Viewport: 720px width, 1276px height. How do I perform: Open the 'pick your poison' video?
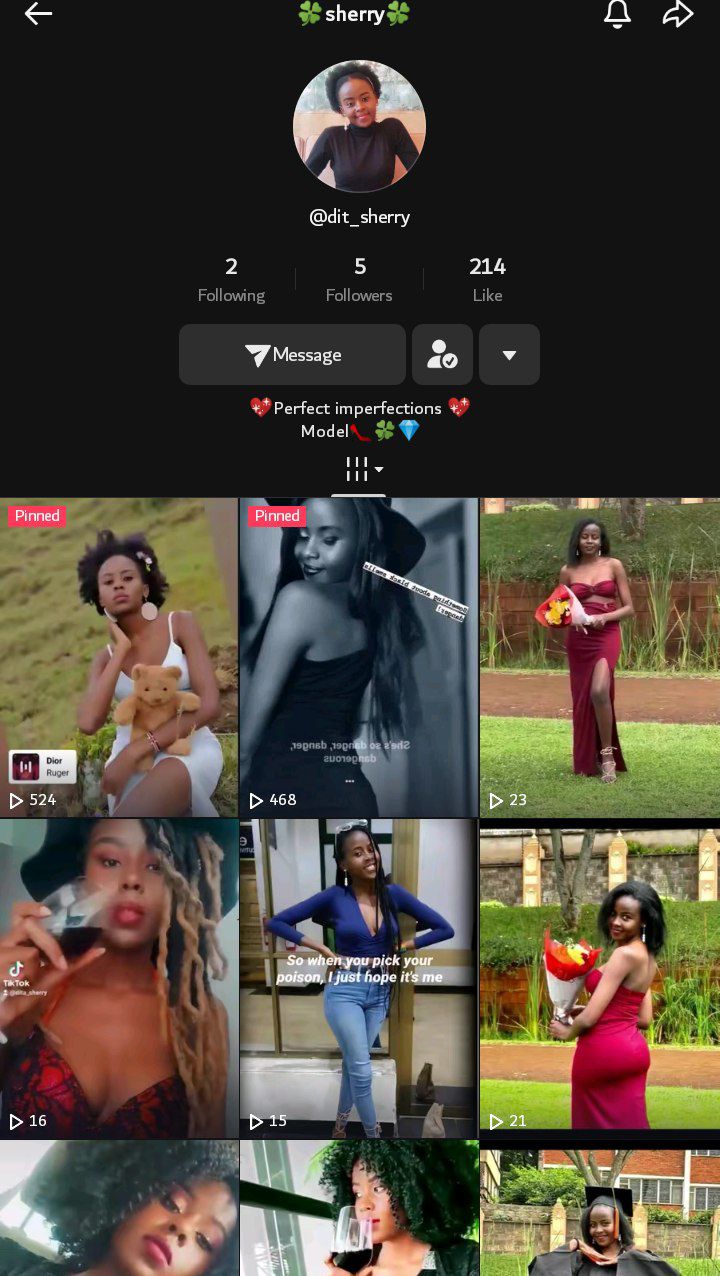(359, 978)
